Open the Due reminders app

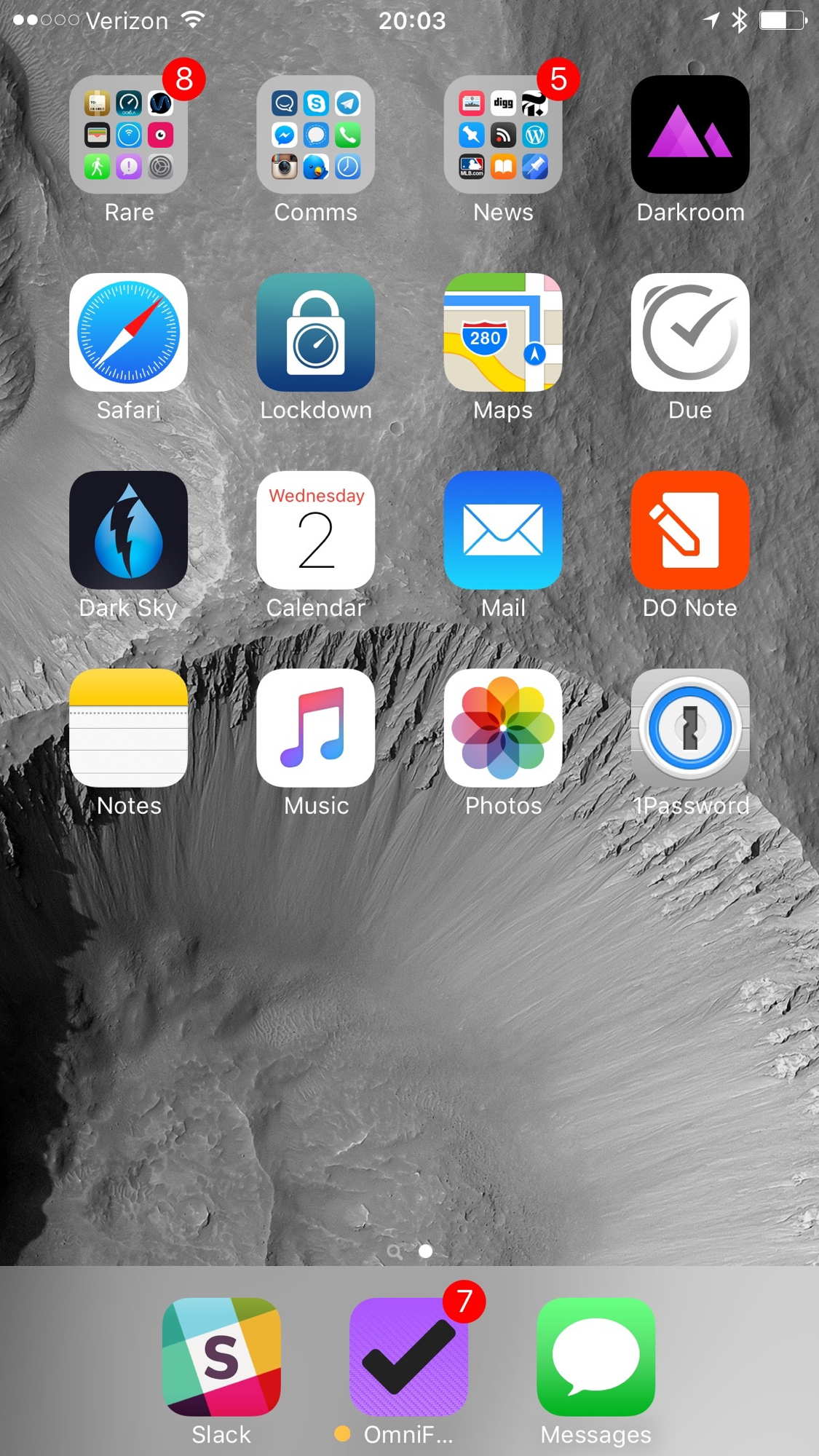(x=690, y=333)
